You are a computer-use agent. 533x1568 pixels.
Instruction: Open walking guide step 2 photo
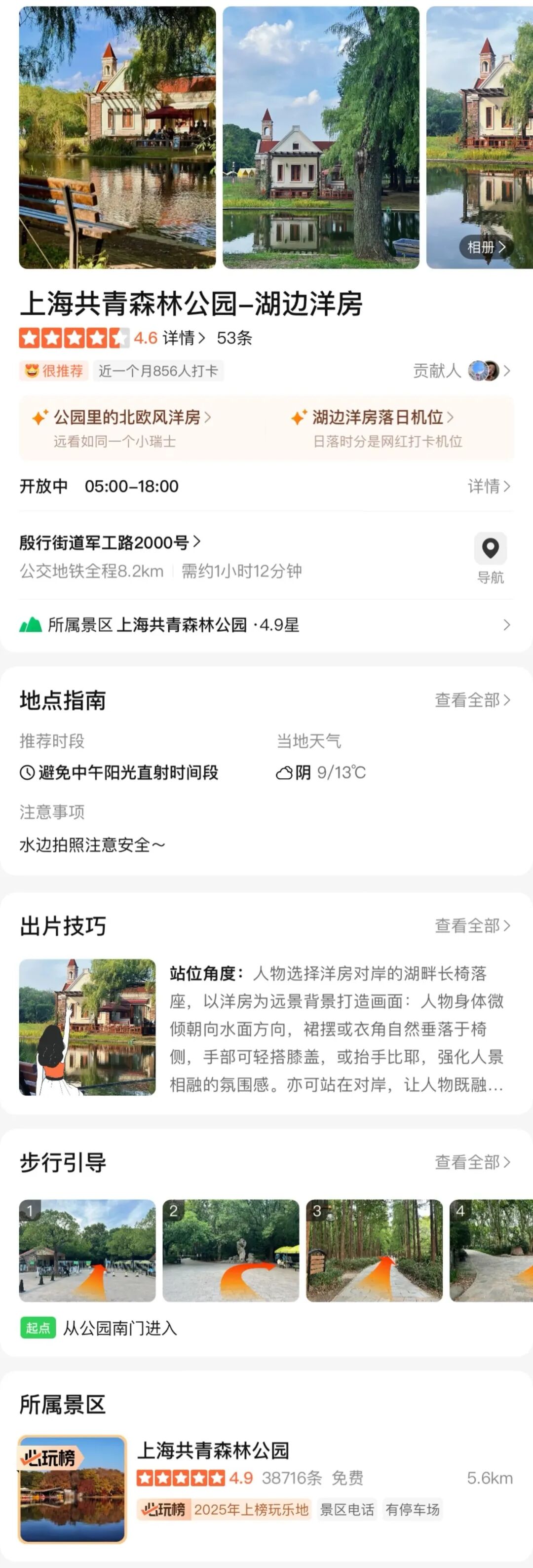coord(230,1250)
